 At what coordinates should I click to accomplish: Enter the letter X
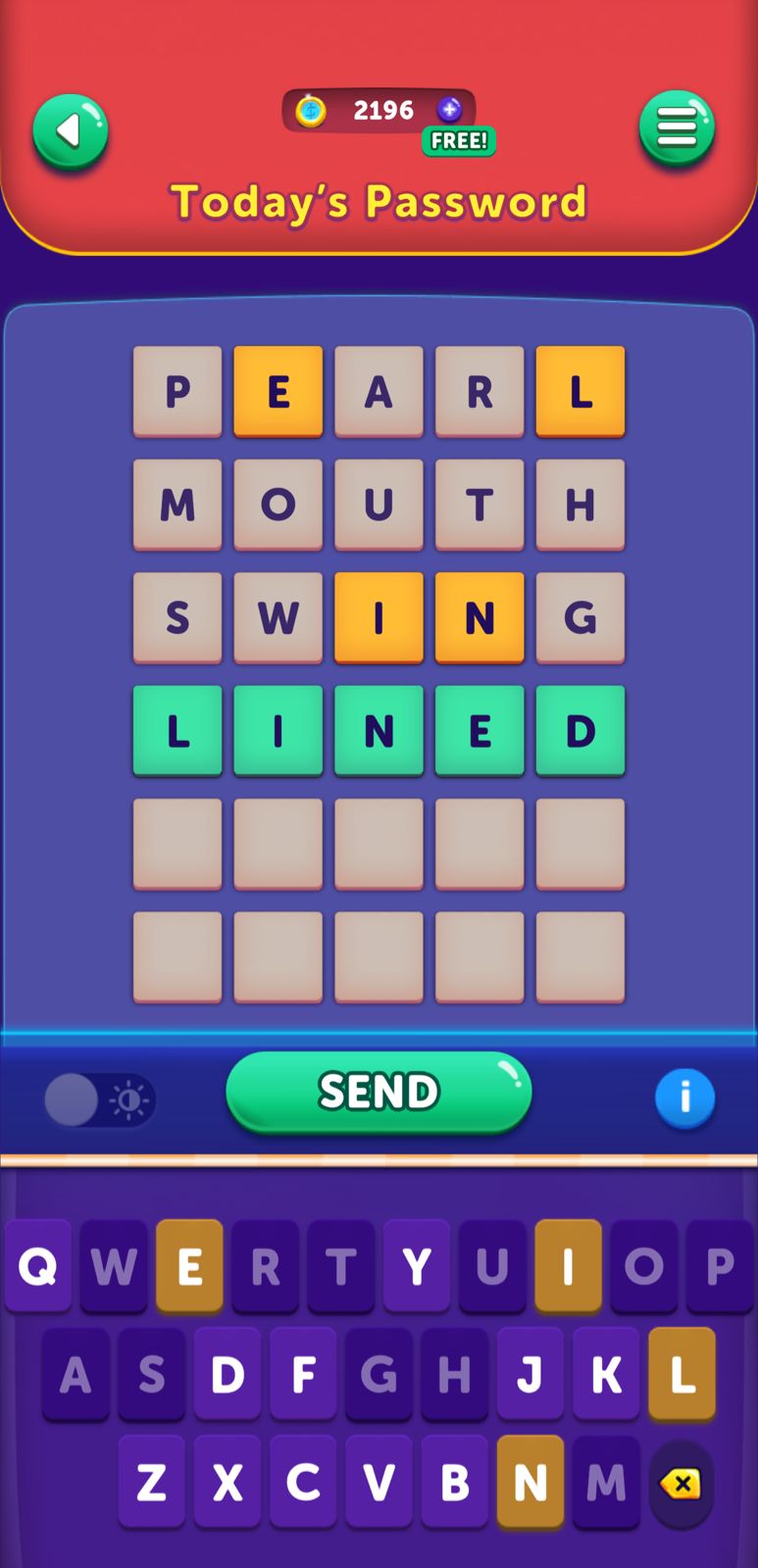(227, 1482)
